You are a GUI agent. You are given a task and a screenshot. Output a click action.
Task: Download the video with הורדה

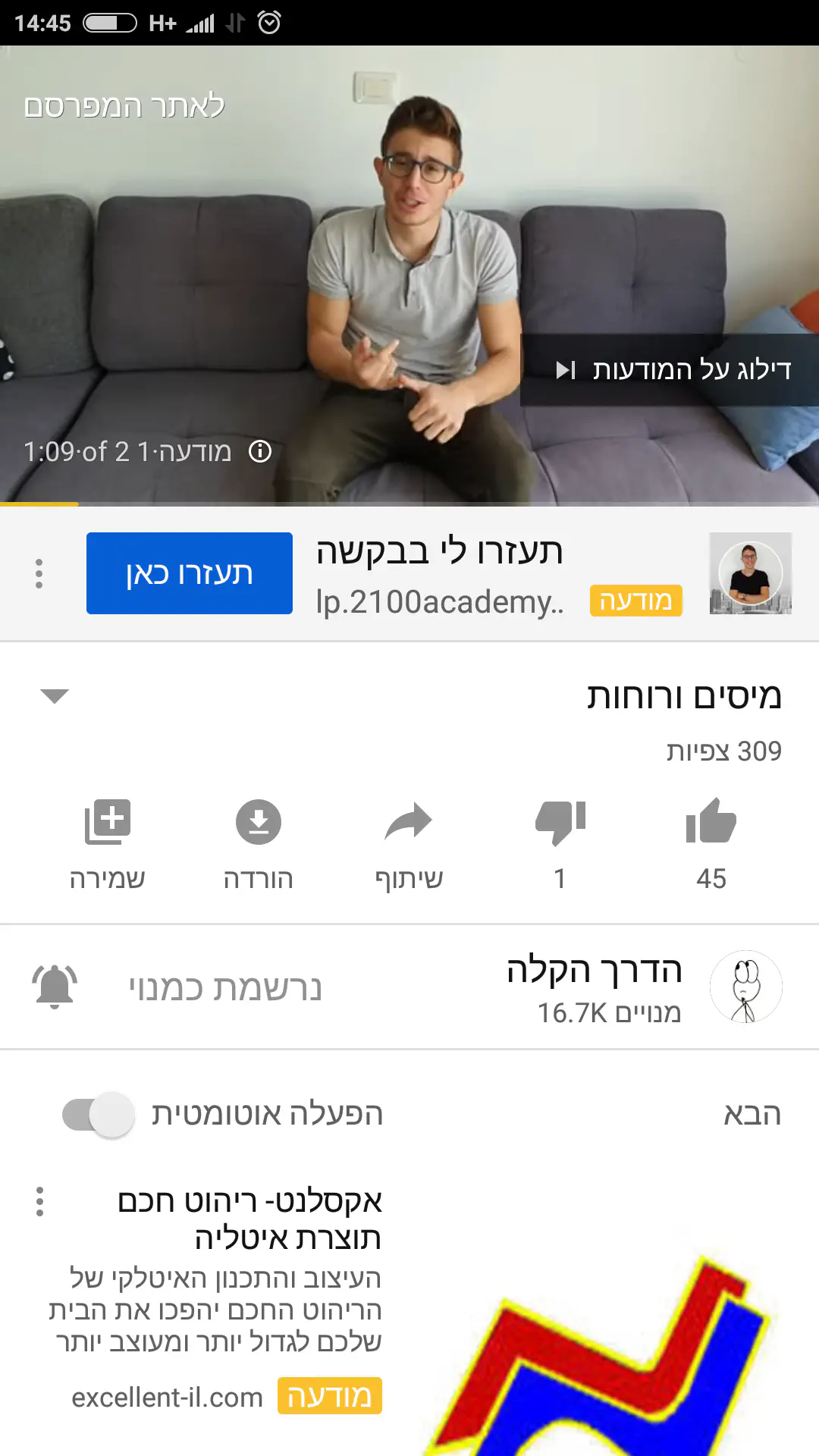pos(259,823)
